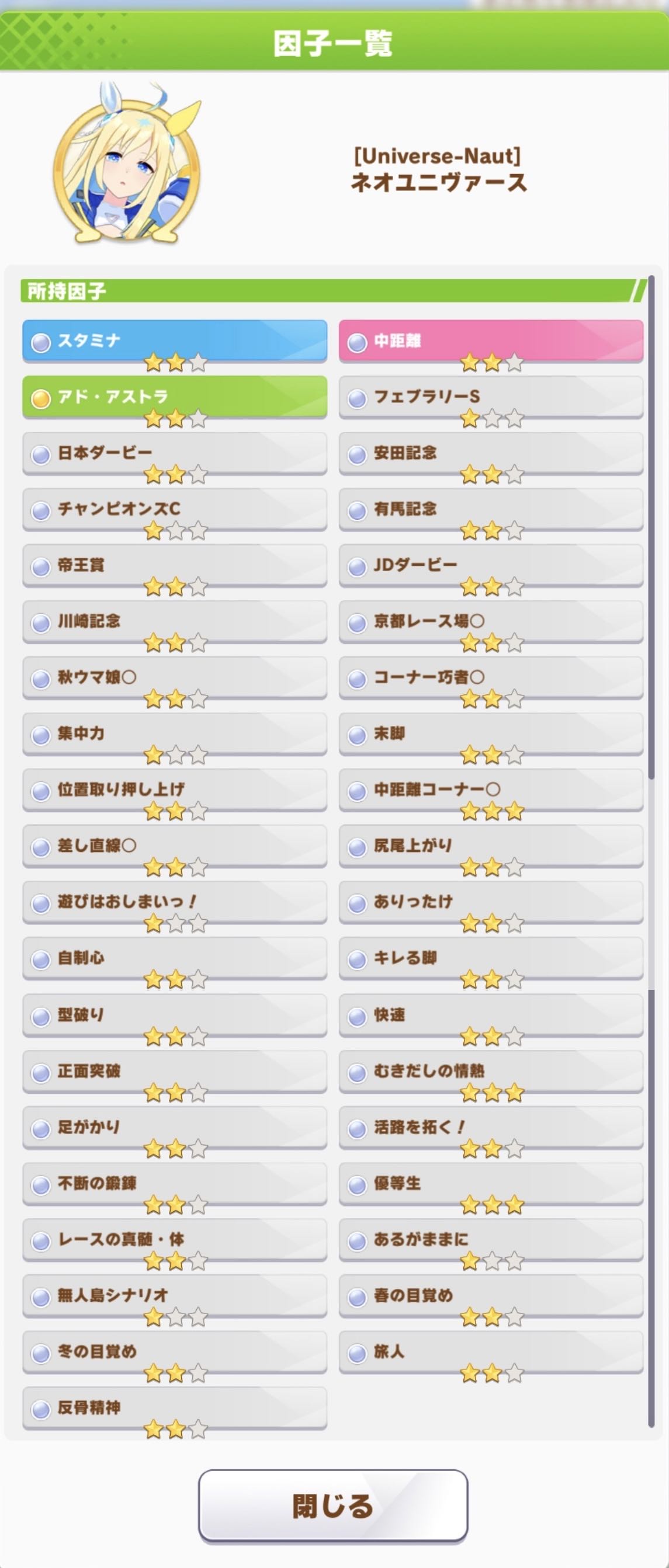
Task: Select the むきだしの情熱 factor
Action: [x=491, y=1070]
